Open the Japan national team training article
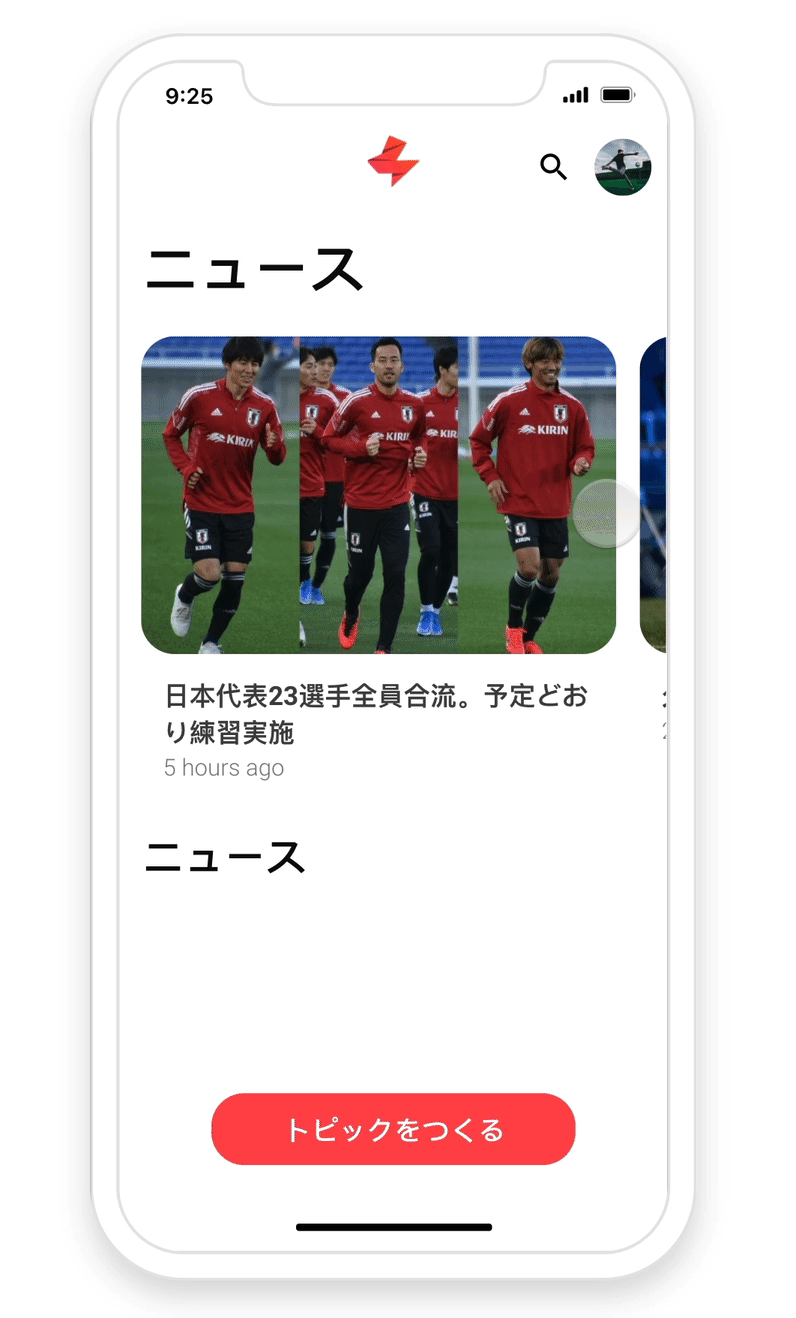This screenshot has width=796, height=1318. pos(378,495)
